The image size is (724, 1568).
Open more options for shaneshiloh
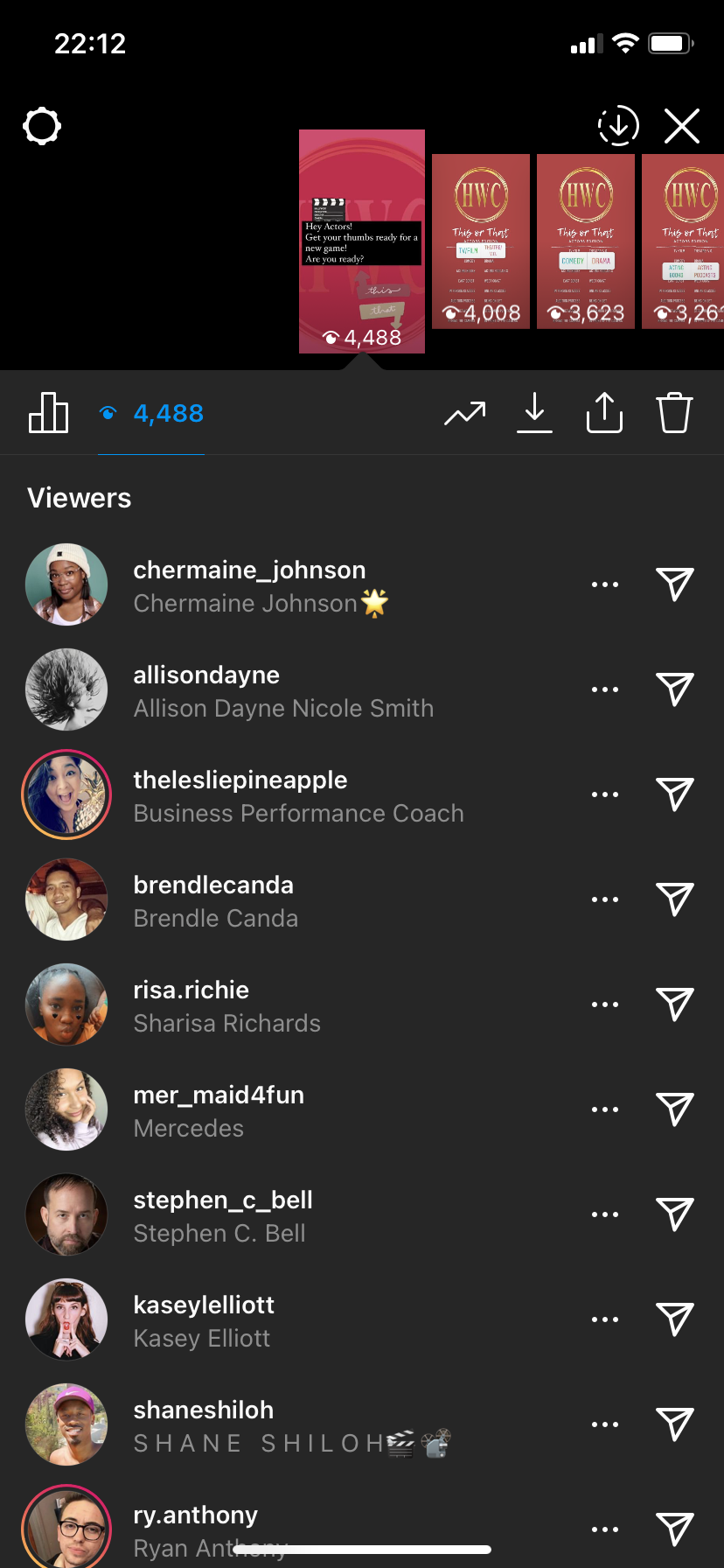pyautogui.click(x=605, y=1424)
